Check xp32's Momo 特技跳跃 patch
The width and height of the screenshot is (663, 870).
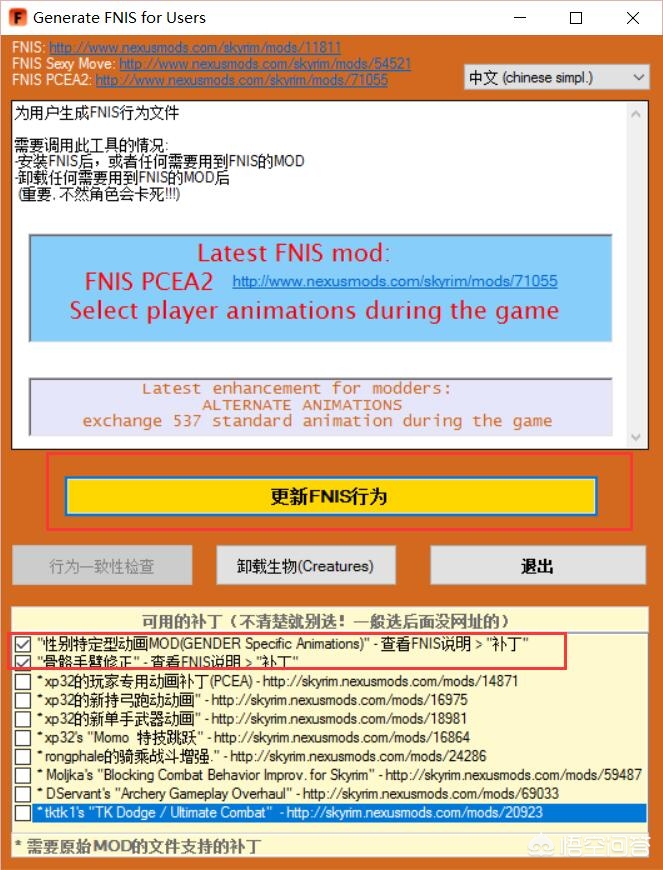[23, 738]
